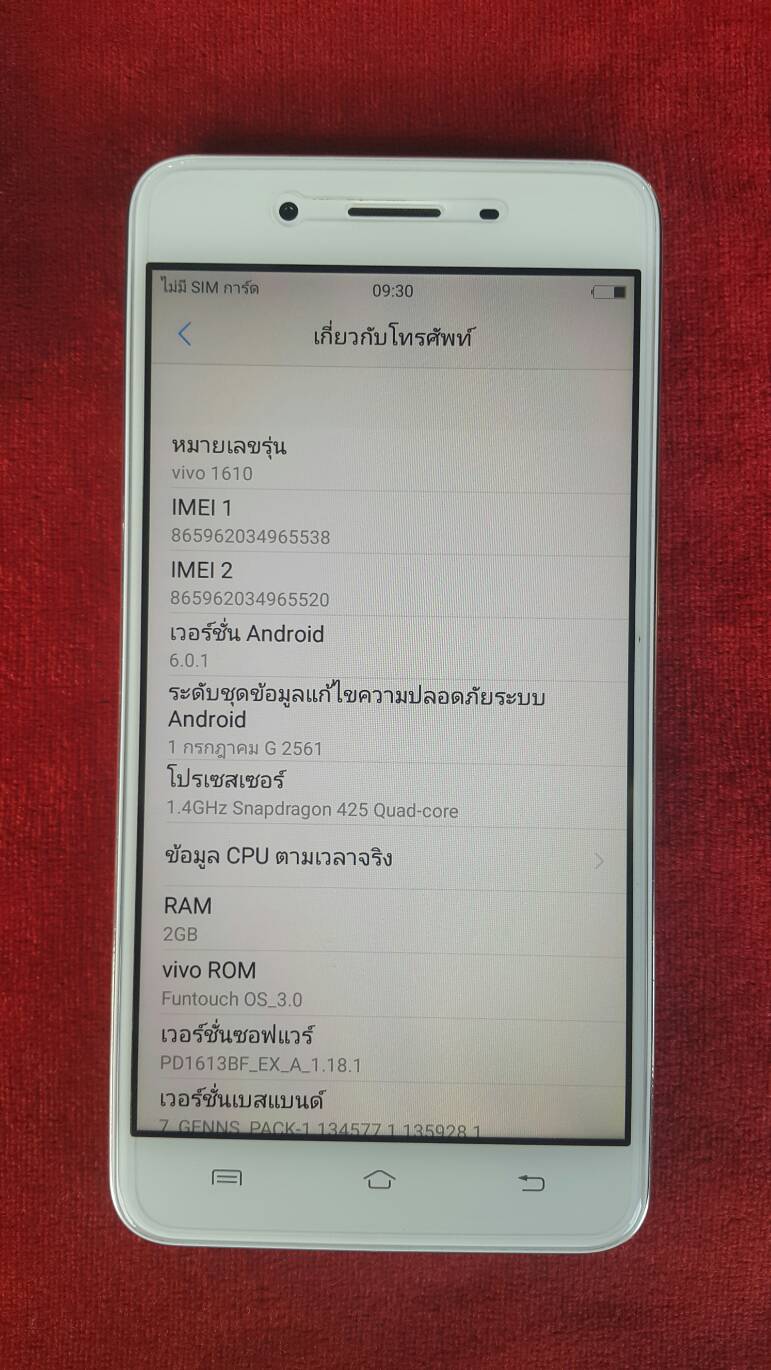Screen dimensions: 771x1370
Task: Tap the capacitive back key
Action: point(531,1182)
